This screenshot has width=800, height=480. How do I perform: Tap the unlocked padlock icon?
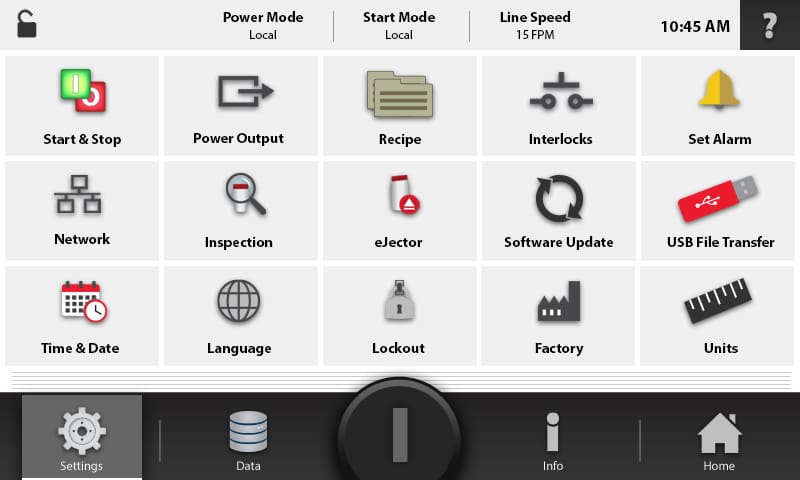click(26, 25)
